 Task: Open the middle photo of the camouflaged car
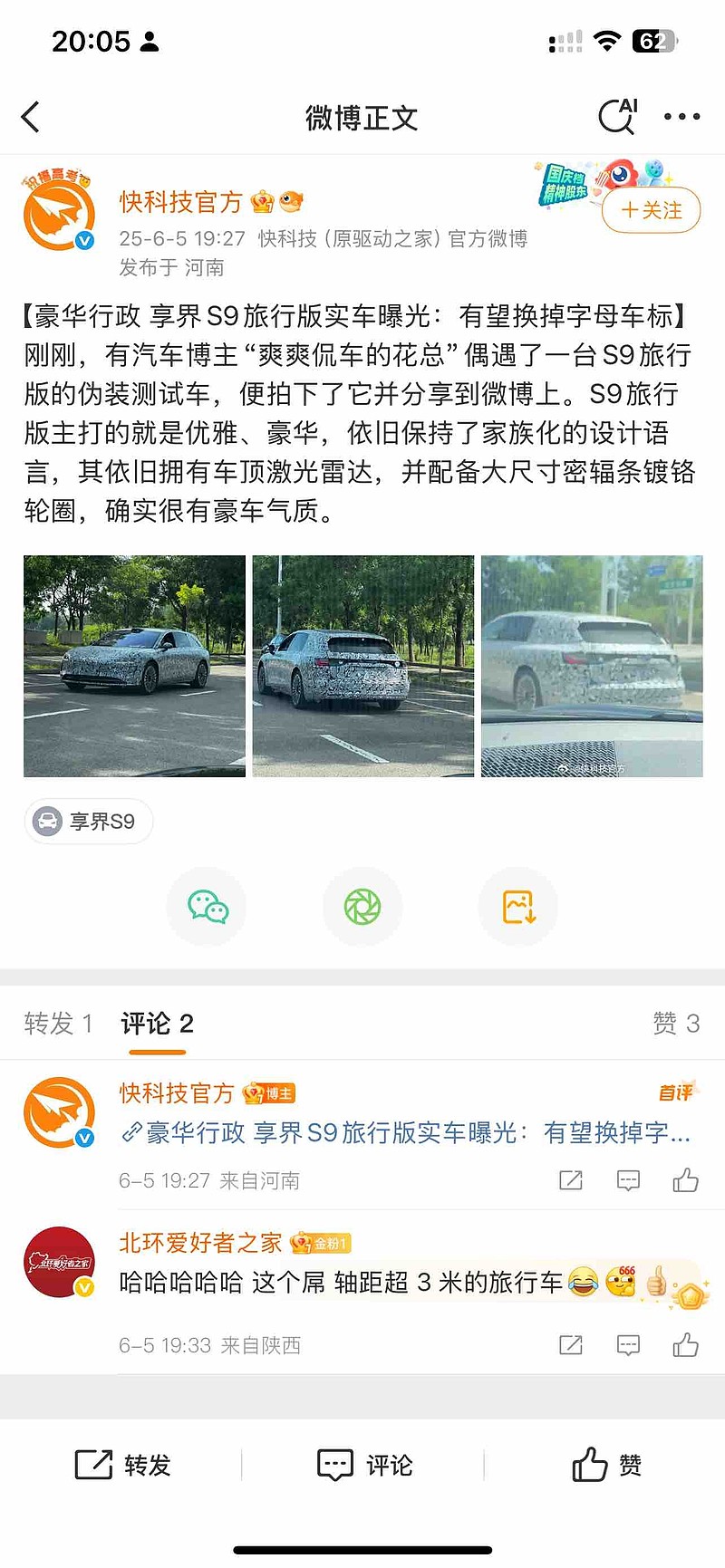tap(362, 666)
